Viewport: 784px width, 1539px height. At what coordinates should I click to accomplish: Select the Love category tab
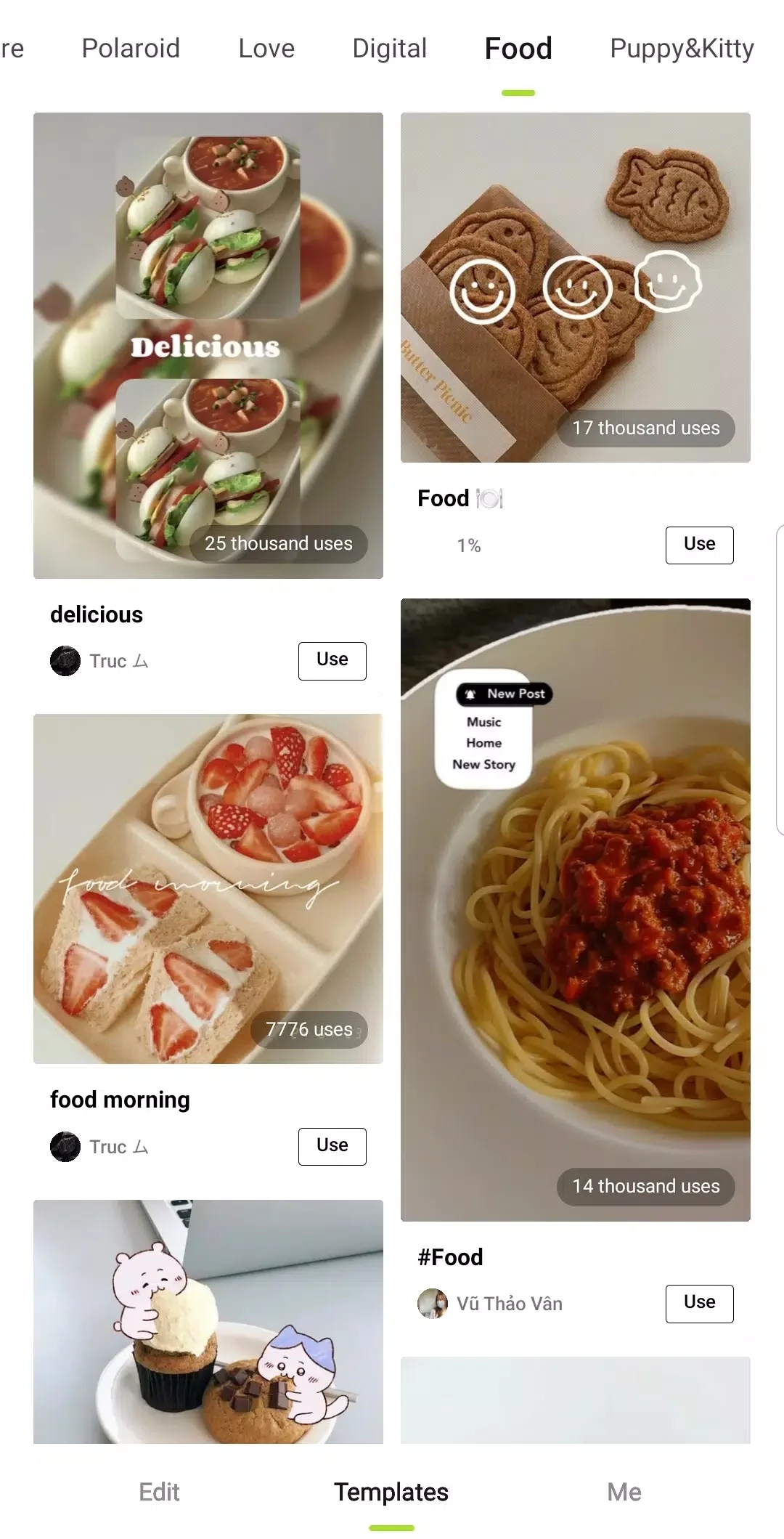tap(266, 49)
